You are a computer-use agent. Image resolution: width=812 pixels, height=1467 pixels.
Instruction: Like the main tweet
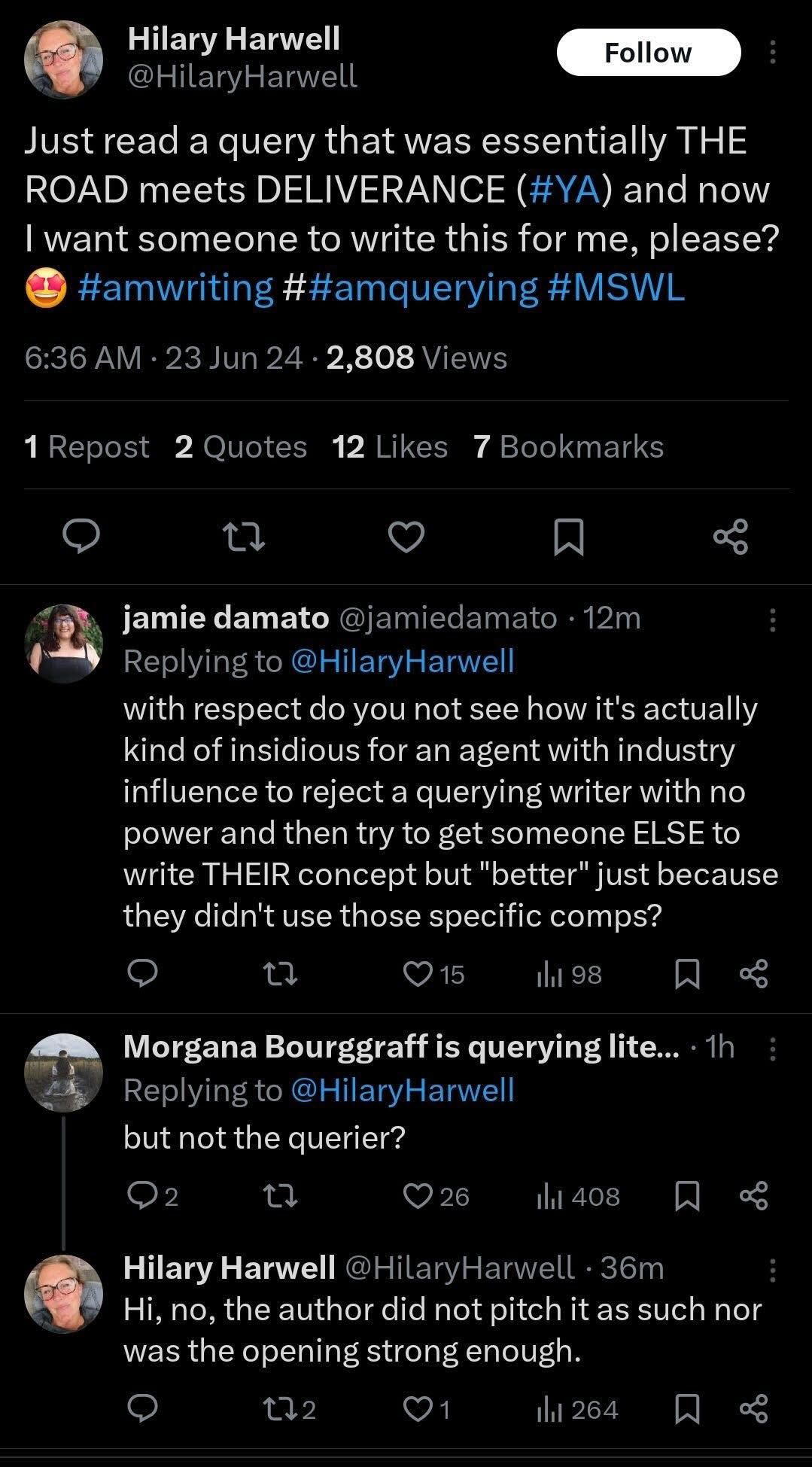pyautogui.click(x=406, y=537)
